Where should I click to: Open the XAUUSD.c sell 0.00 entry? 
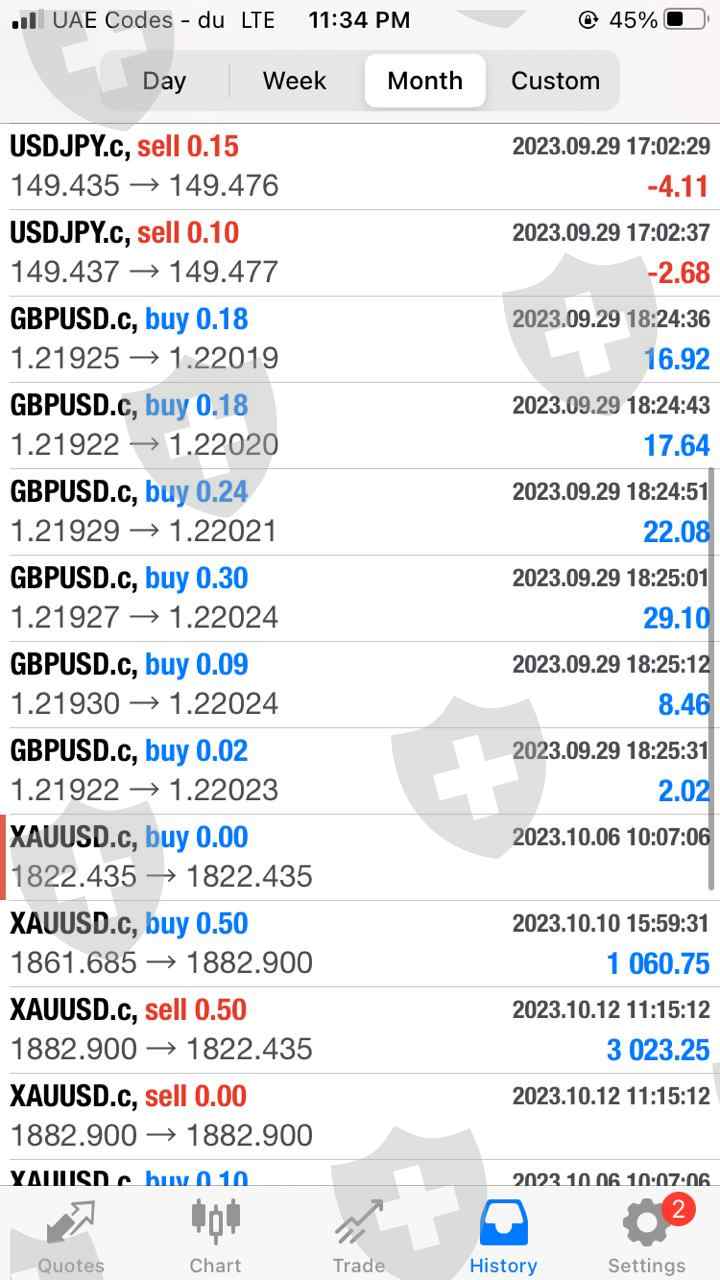coord(360,1116)
